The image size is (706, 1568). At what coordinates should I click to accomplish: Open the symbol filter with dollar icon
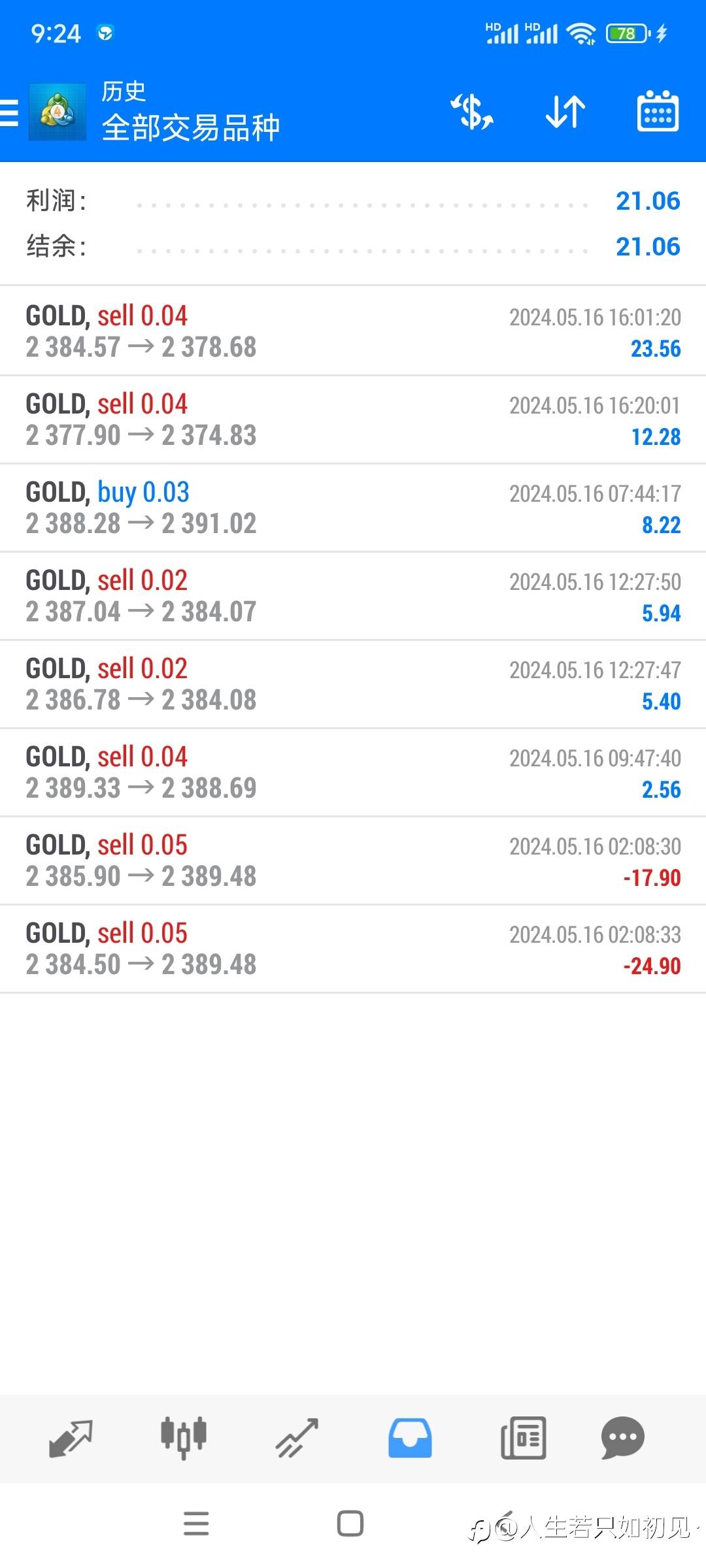pyautogui.click(x=472, y=112)
